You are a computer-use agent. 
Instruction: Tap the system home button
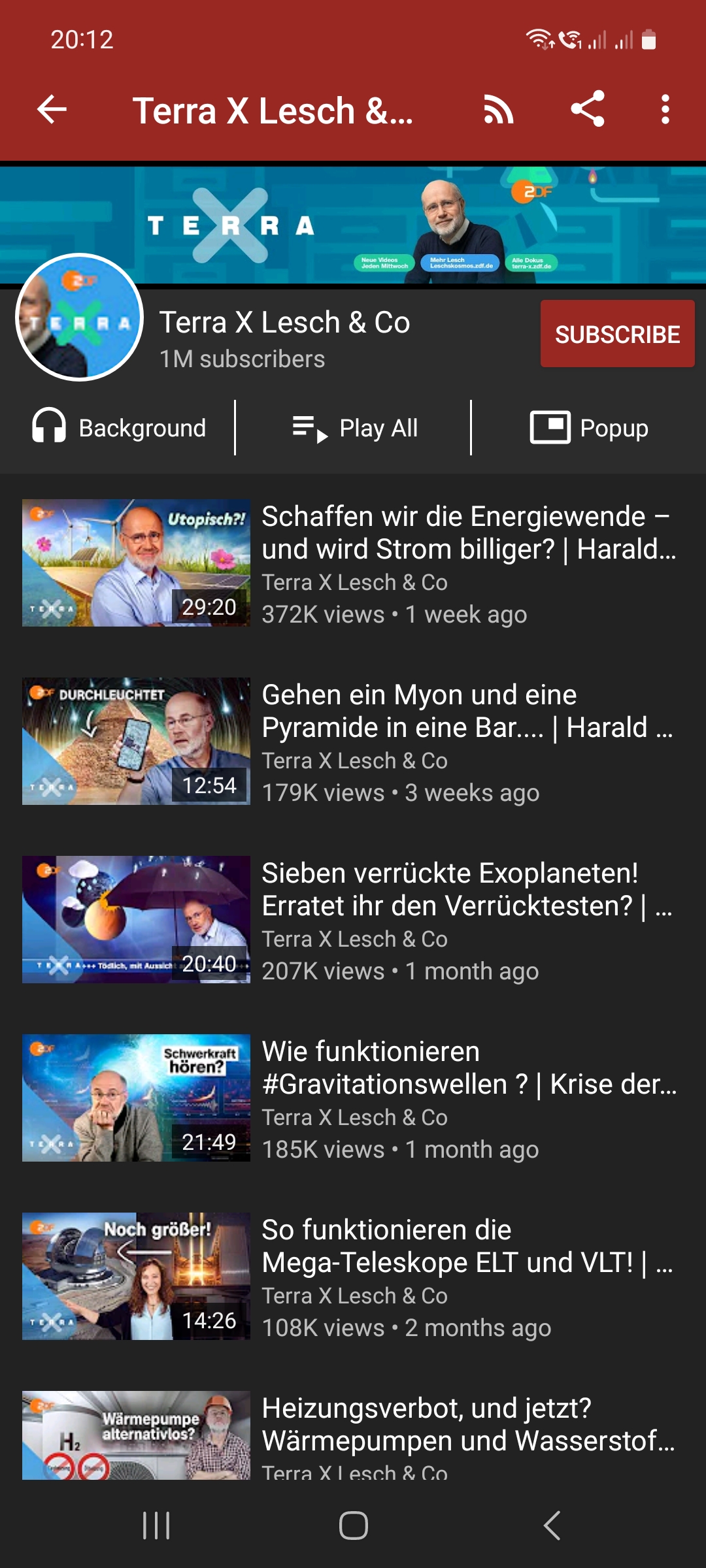pos(353,1526)
